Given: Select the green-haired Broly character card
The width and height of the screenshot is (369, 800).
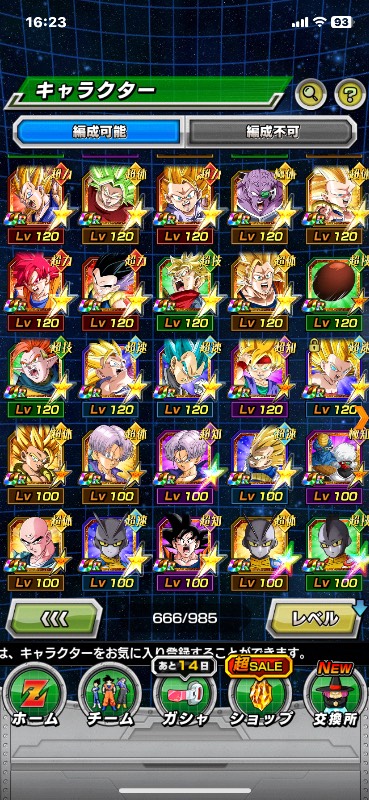Looking at the screenshot, I should point(111,204).
